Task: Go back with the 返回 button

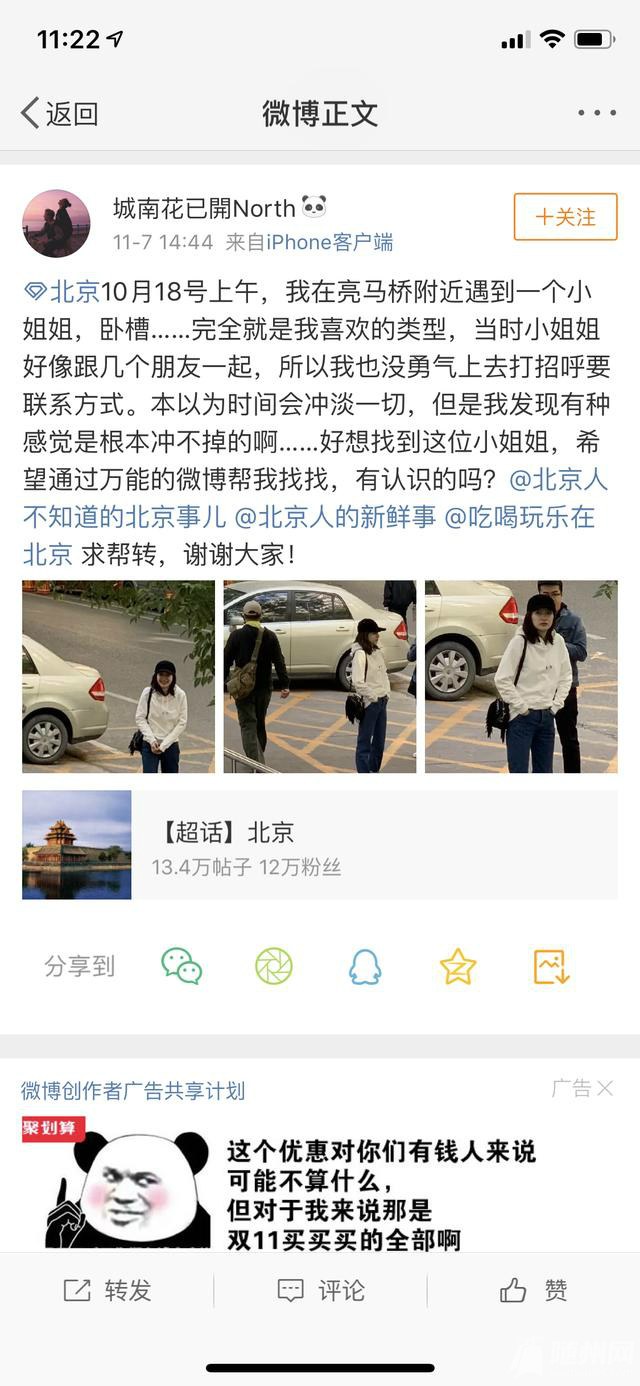Action: coord(60,113)
